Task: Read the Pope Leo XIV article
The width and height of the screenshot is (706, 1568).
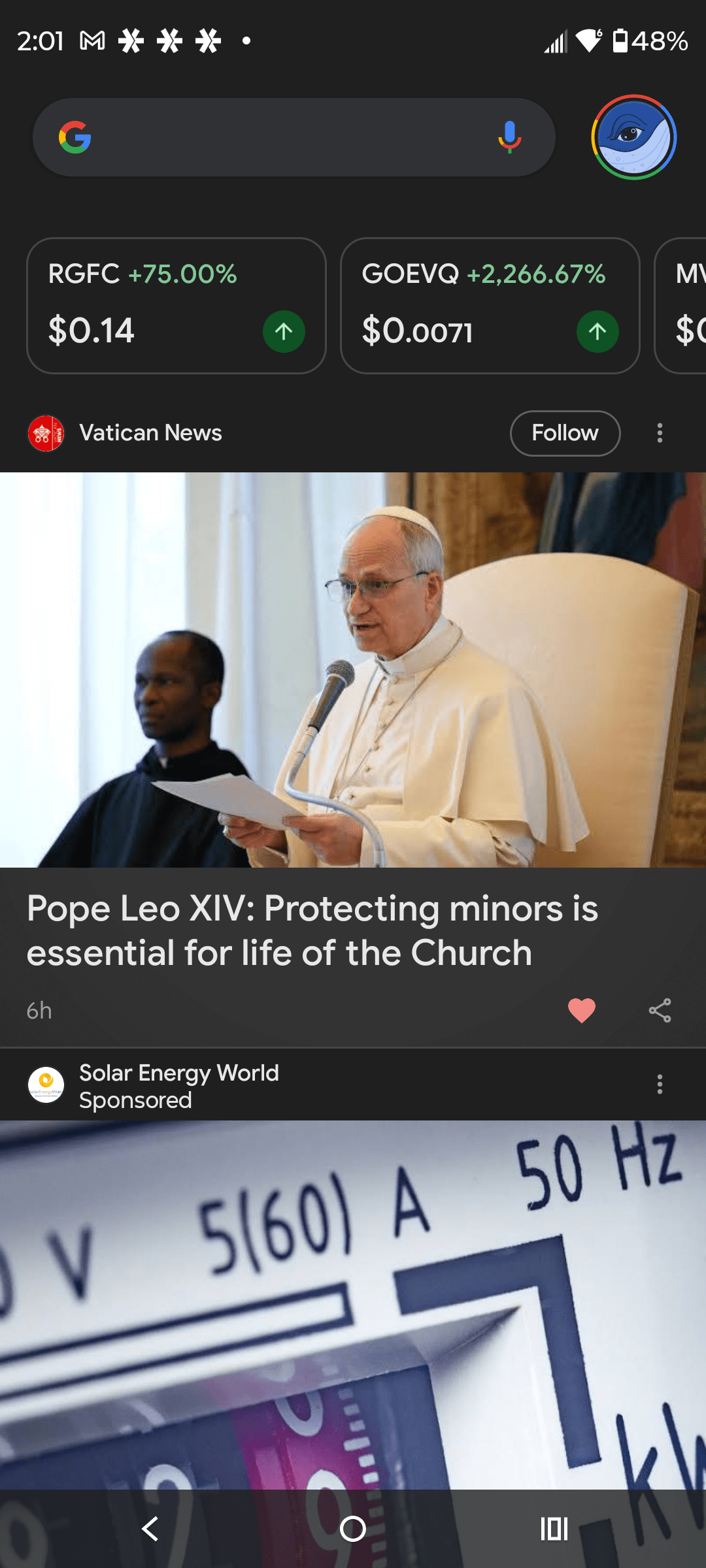Action: click(312, 930)
